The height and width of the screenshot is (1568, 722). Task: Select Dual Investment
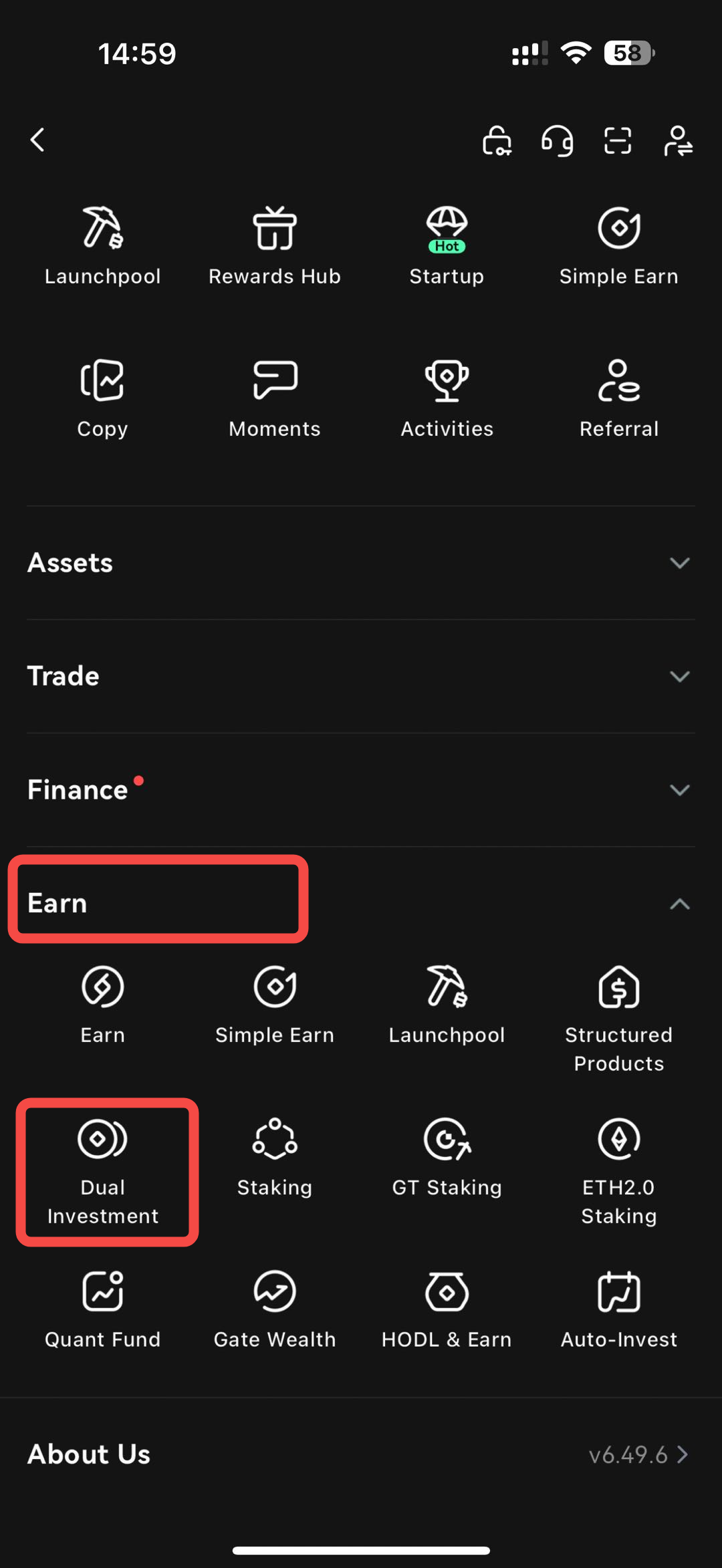point(103,1171)
